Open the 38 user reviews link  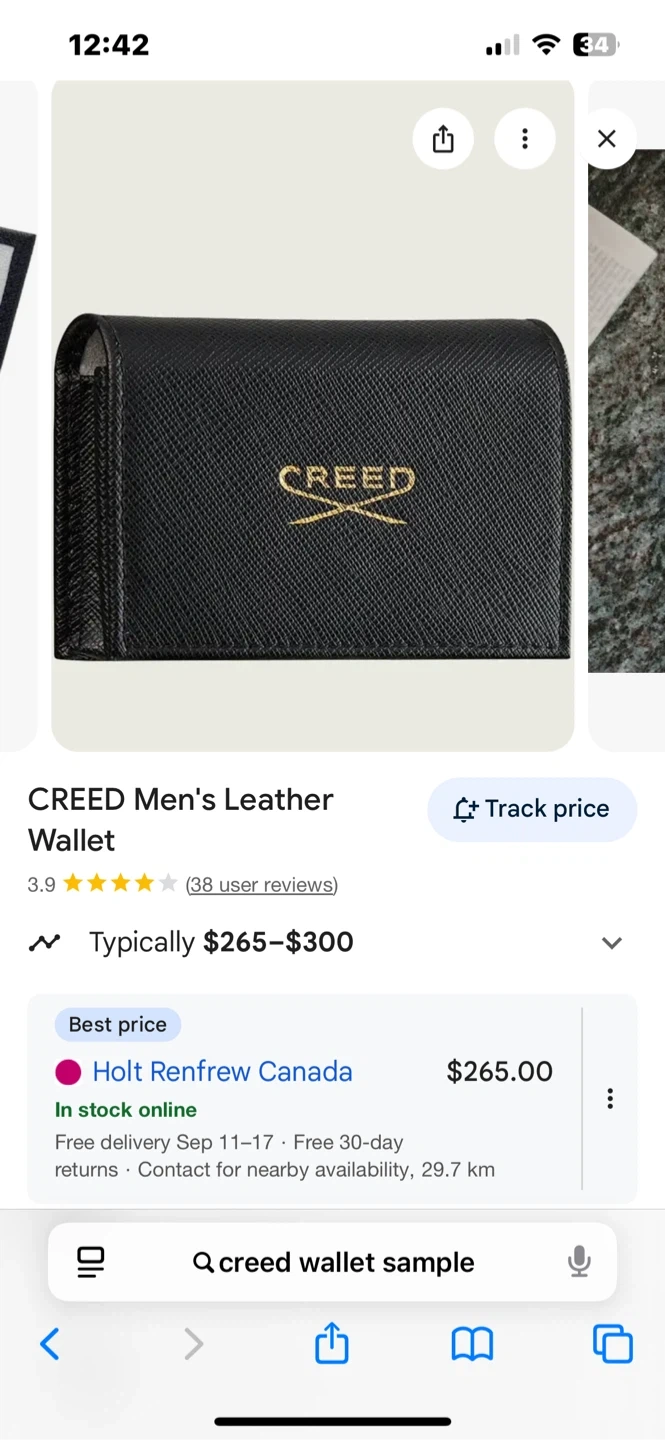coord(262,885)
